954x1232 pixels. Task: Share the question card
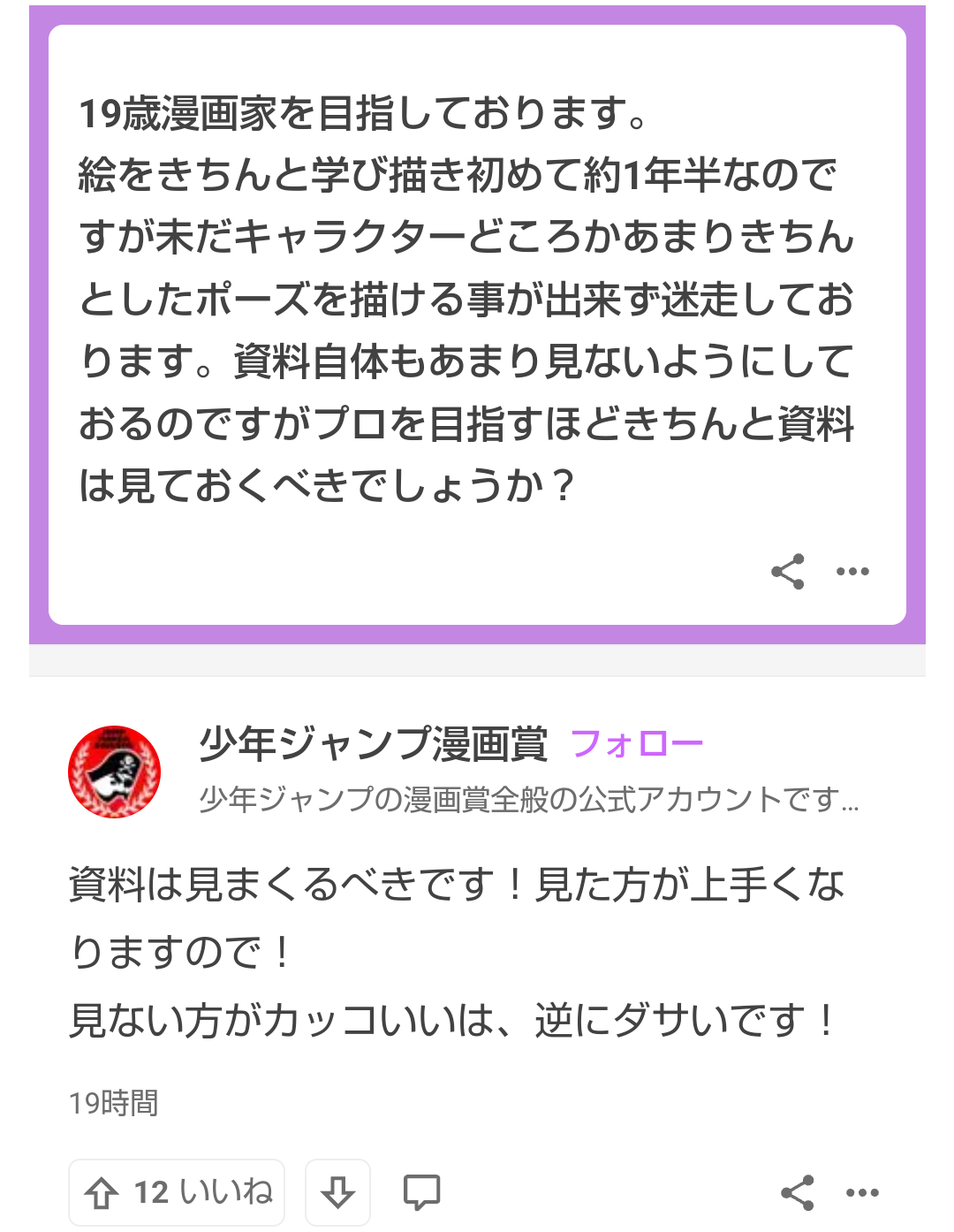coord(787,572)
